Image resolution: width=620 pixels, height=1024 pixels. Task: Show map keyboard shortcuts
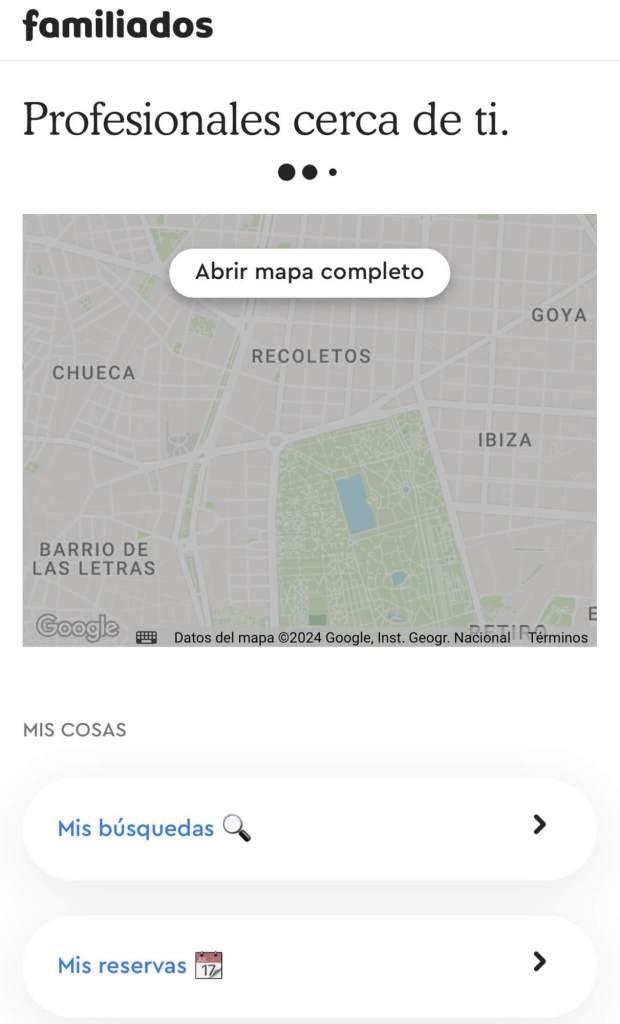pos(147,637)
